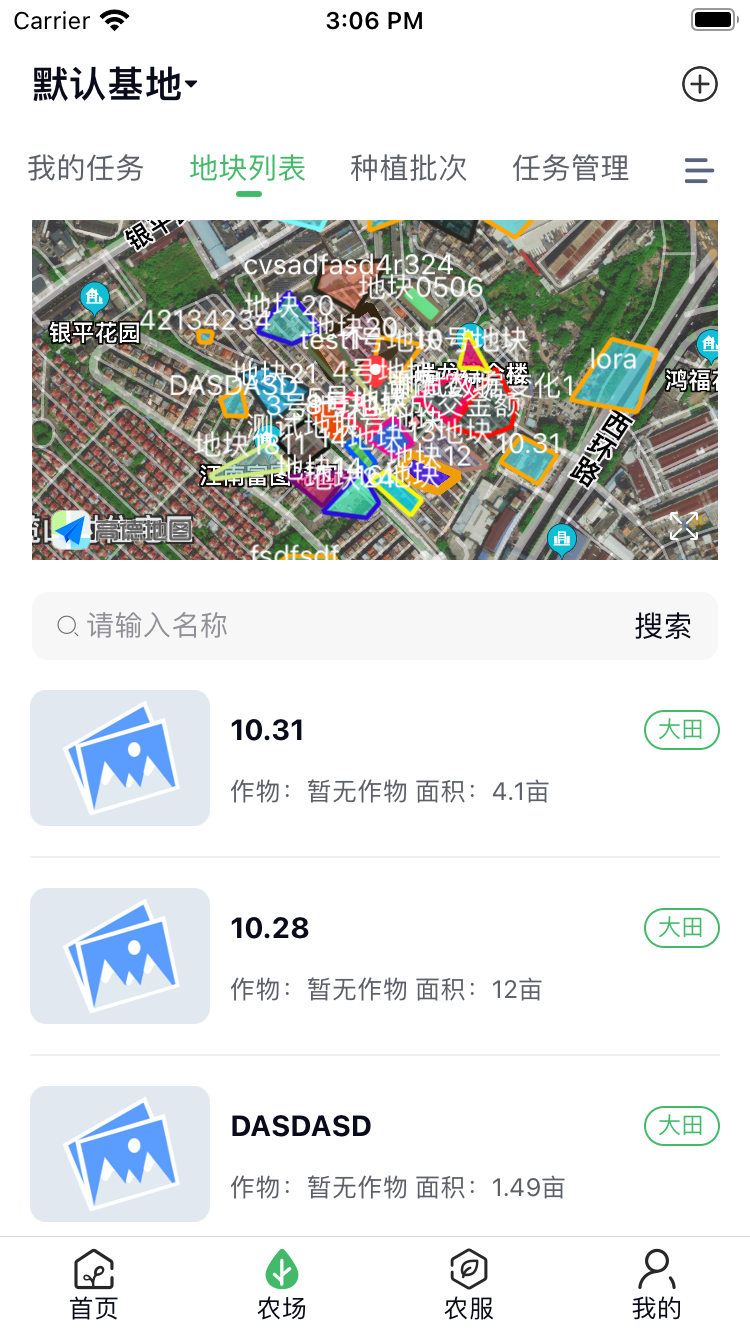Tap the 搜索 search button
The width and height of the screenshot is (750, 1334).
pyautogui.click(x=663, y=626)
